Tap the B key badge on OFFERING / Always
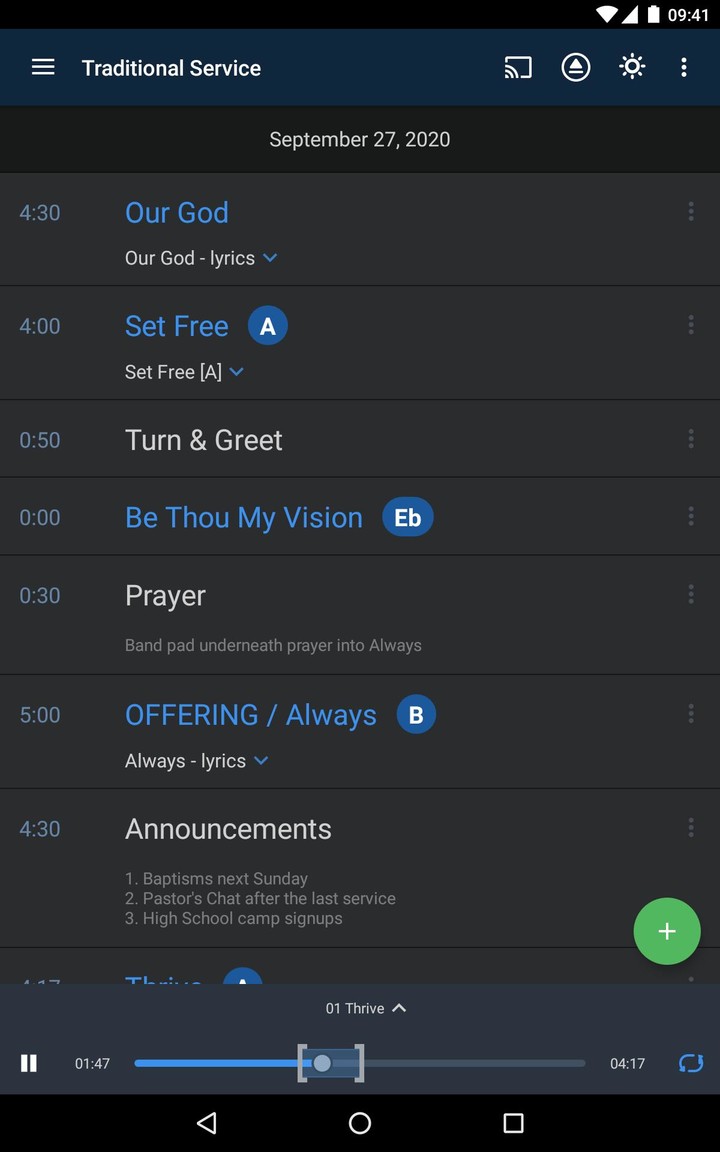 point(417,714)
